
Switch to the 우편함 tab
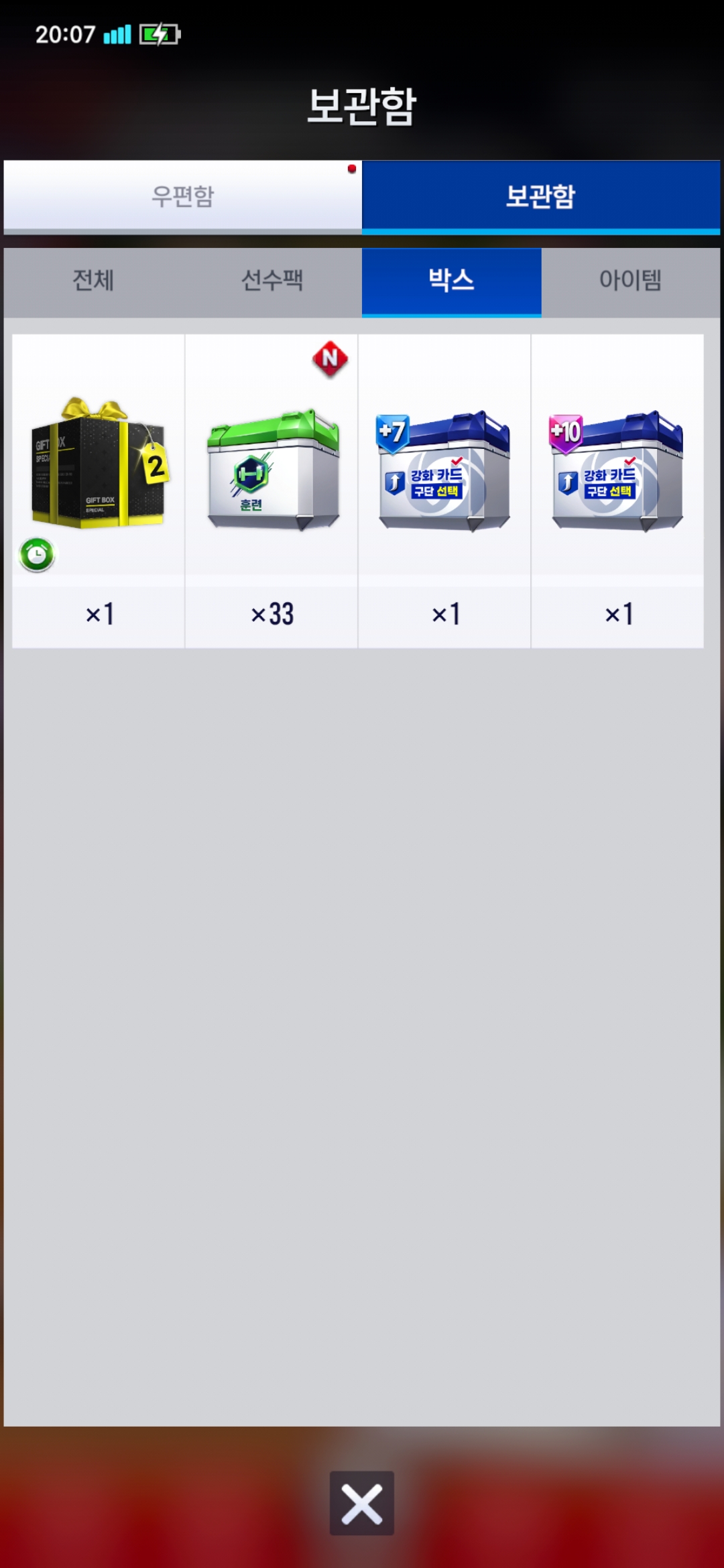[x=182, y=196]
